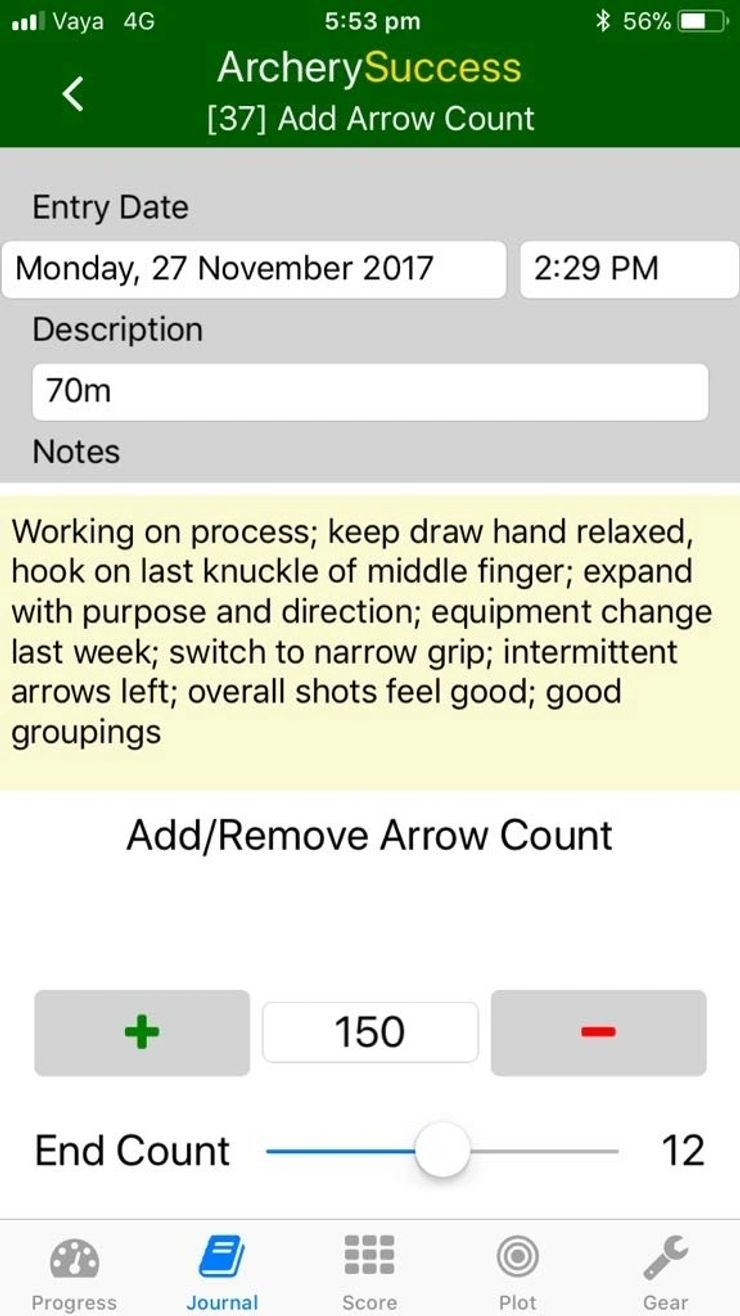Viewport: 740px width, 1316px height.
Task: Open the entry date picker
Action: tap(253, 268)
